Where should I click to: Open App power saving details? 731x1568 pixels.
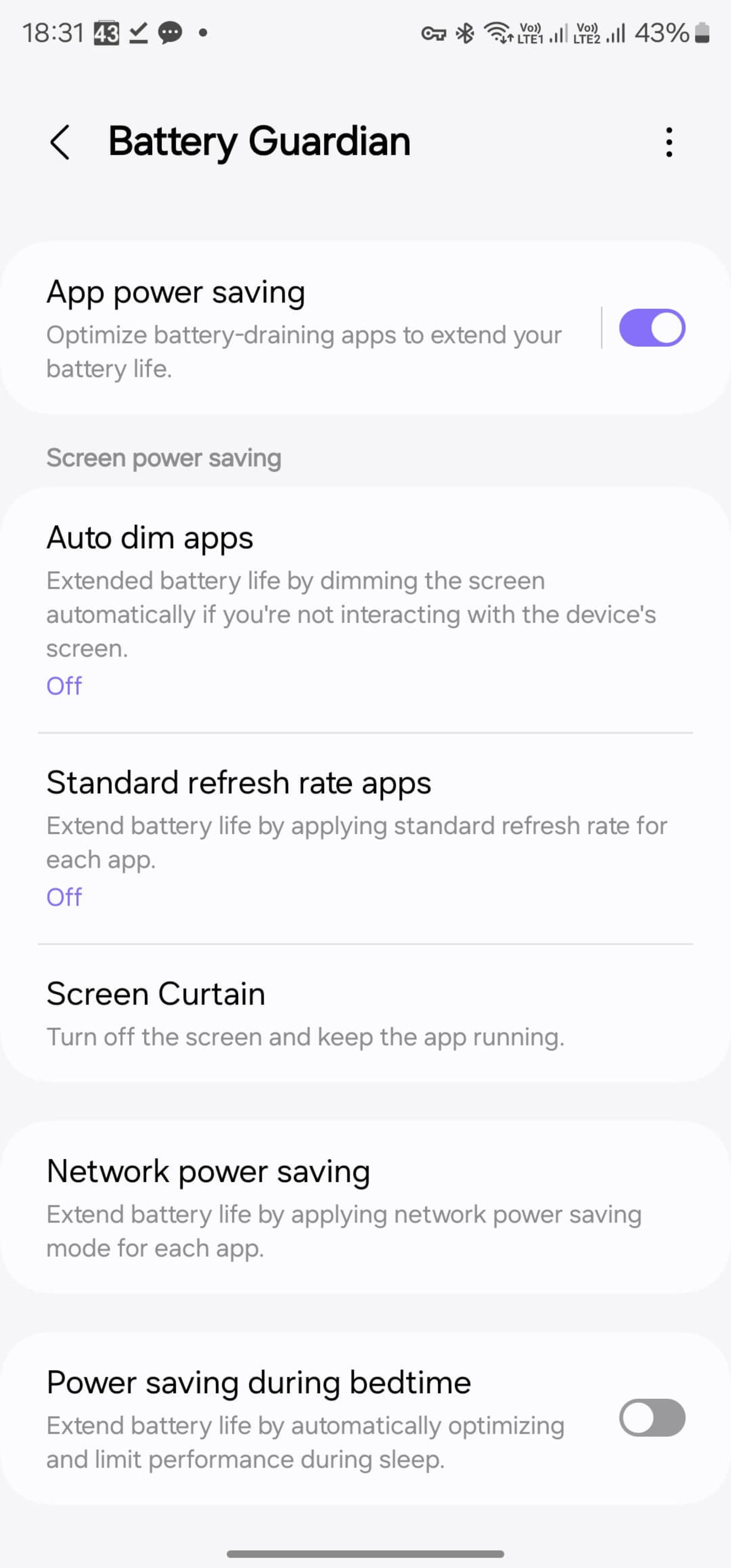(x=304, y=328)
